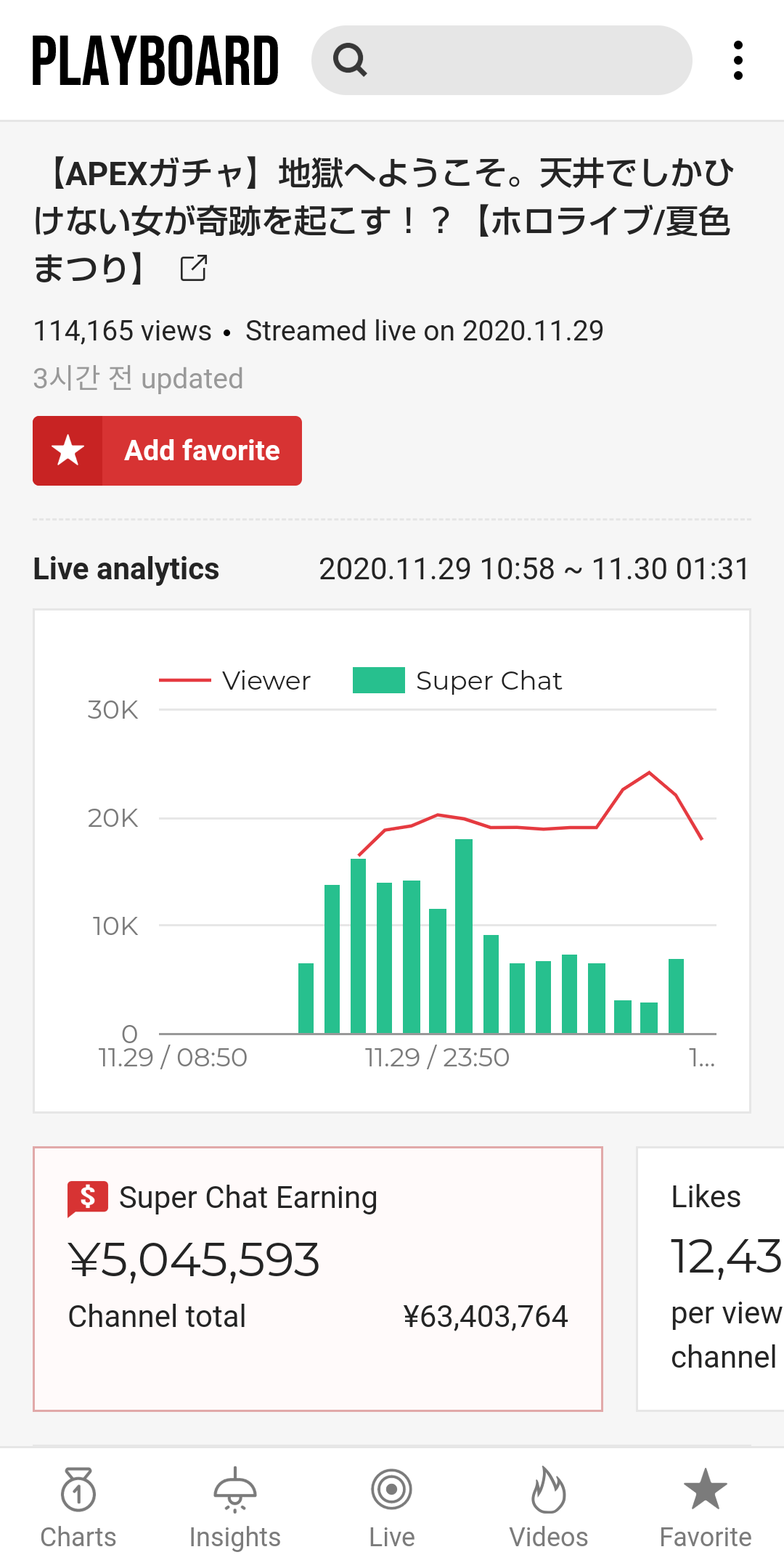Open the video via external link icon
The image size is (784, 1568).
tap(194, 268)
